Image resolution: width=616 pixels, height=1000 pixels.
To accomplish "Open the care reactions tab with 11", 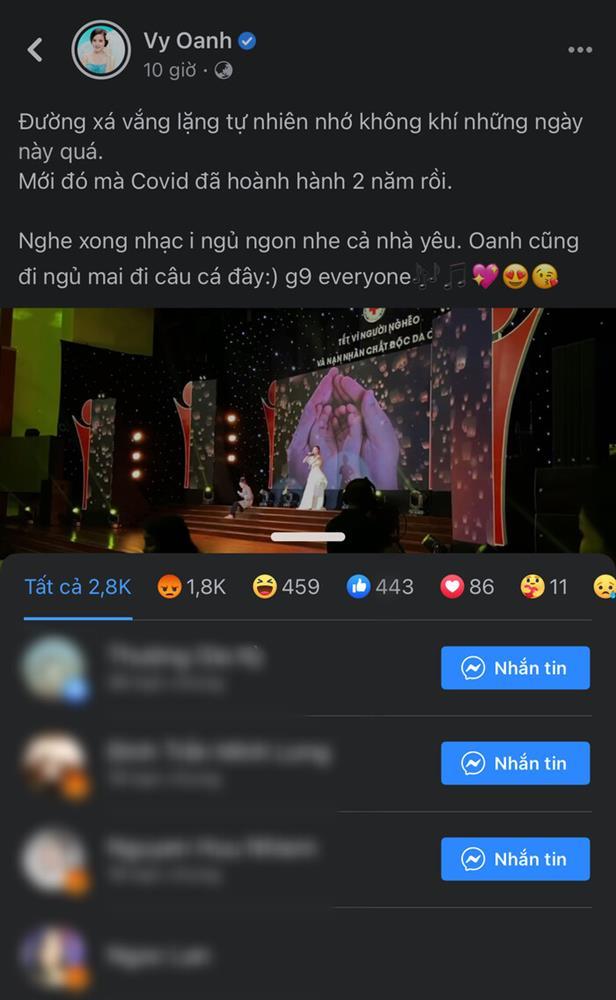I will 544,587.
